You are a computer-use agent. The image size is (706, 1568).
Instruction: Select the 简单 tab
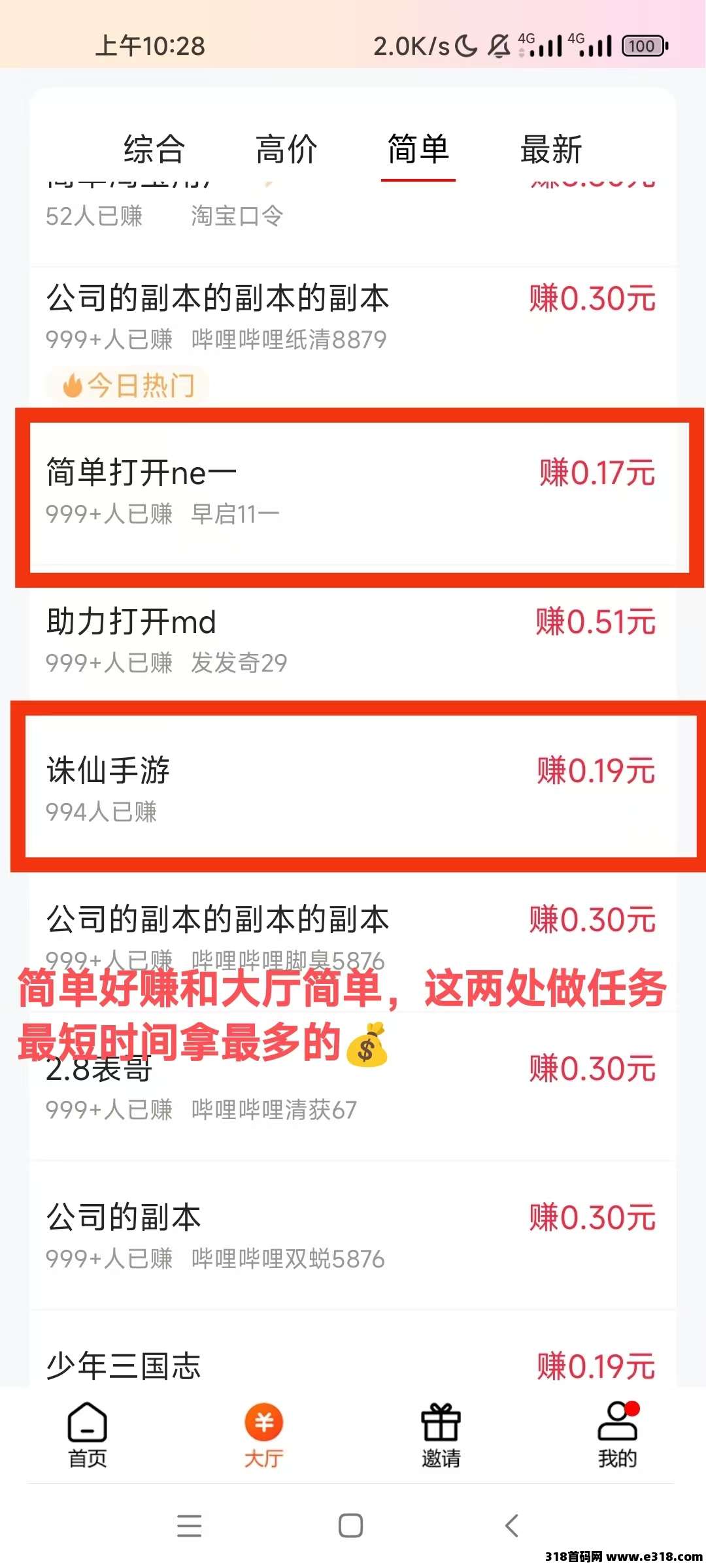click(418, 150)
